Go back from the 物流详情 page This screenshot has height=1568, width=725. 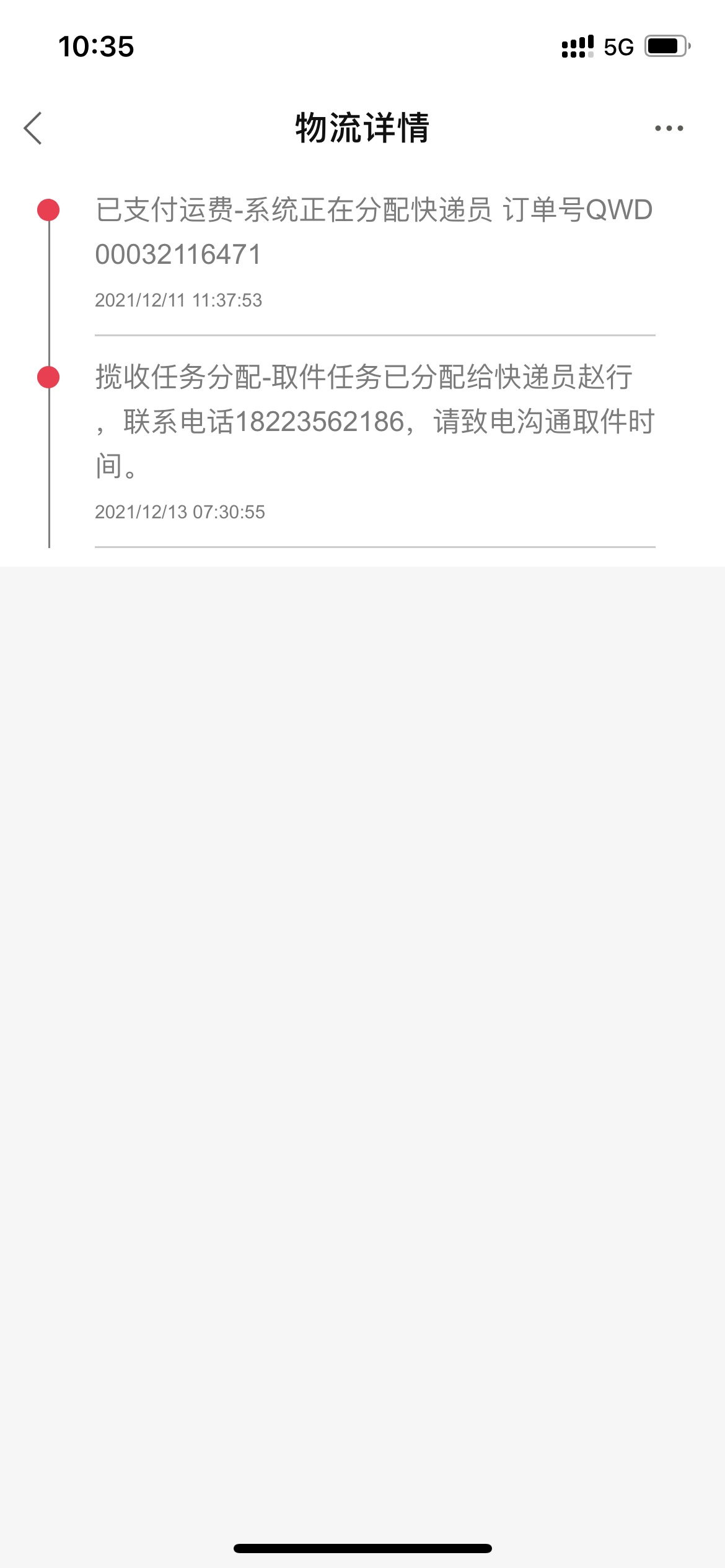point(33,128)
